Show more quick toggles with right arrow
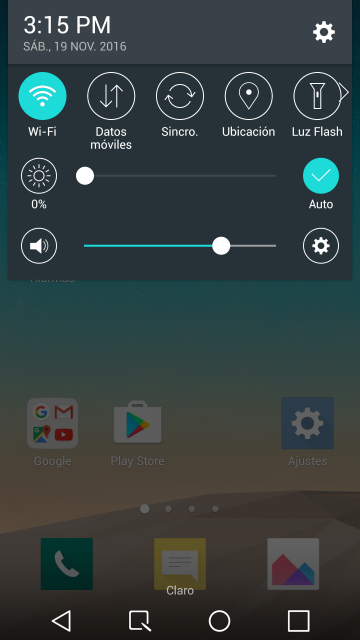The height and width of the screenshot is (640, 360). coord(345,93)
